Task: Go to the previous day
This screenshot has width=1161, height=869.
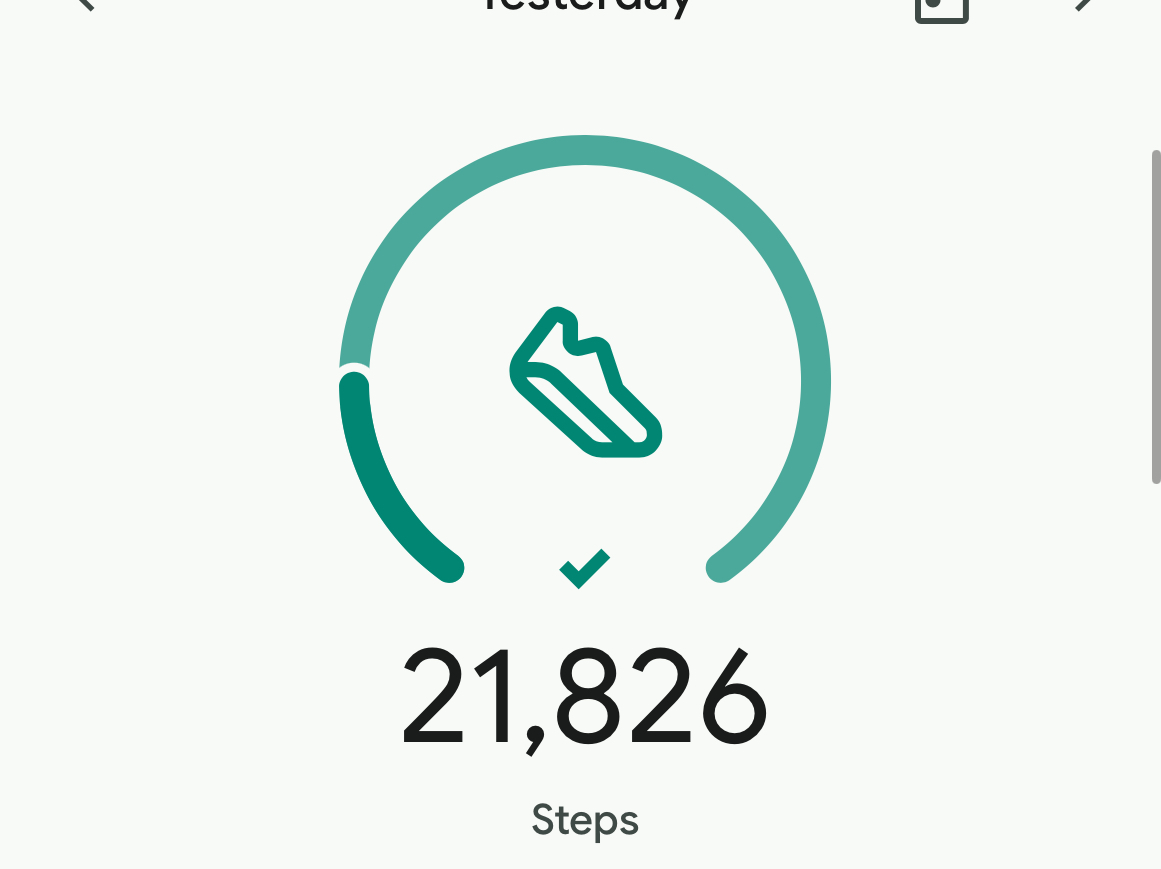Action: click(86, 4)
